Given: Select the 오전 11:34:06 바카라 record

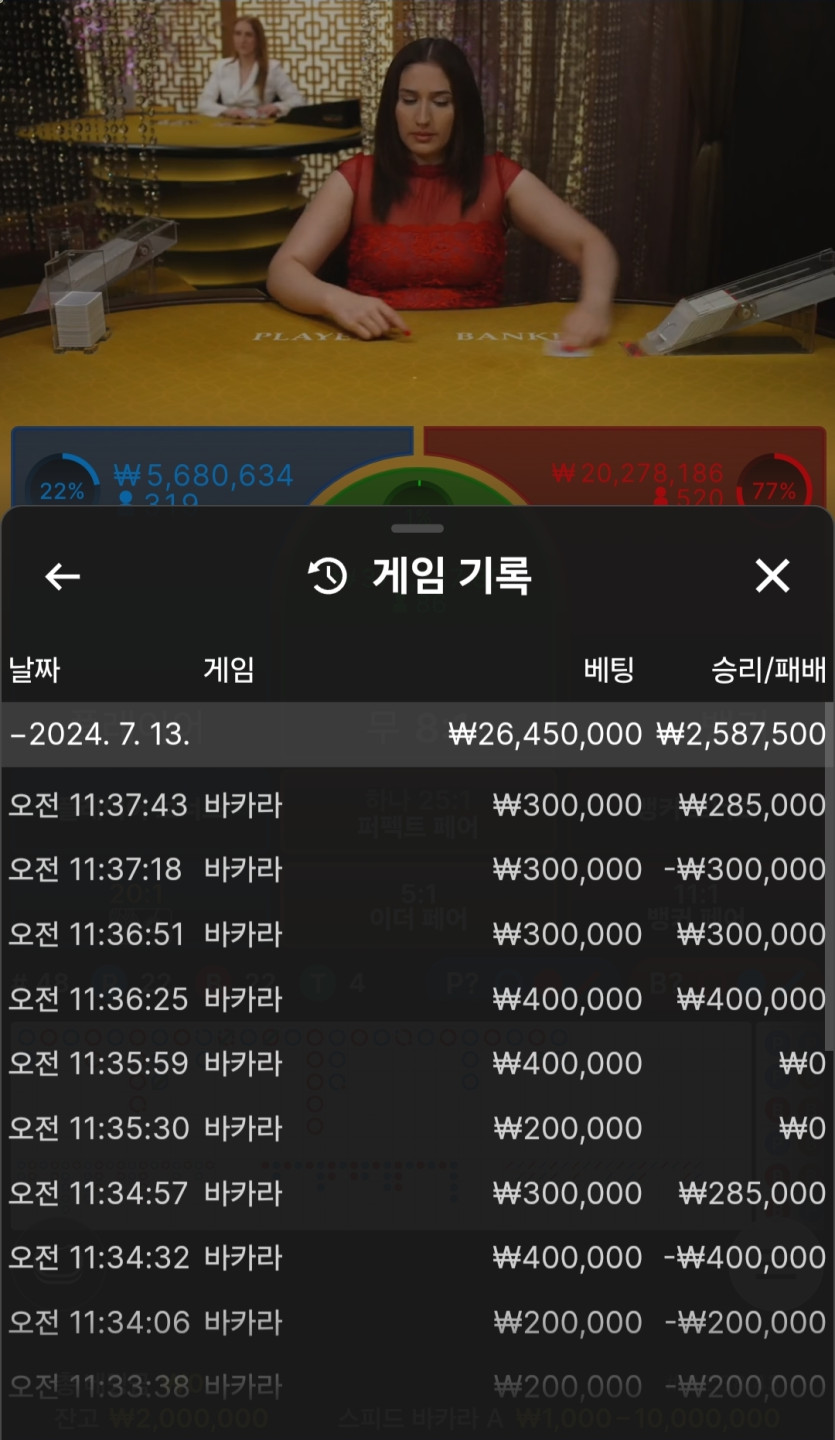Looking at the screenshot, I should (417, 1322).
